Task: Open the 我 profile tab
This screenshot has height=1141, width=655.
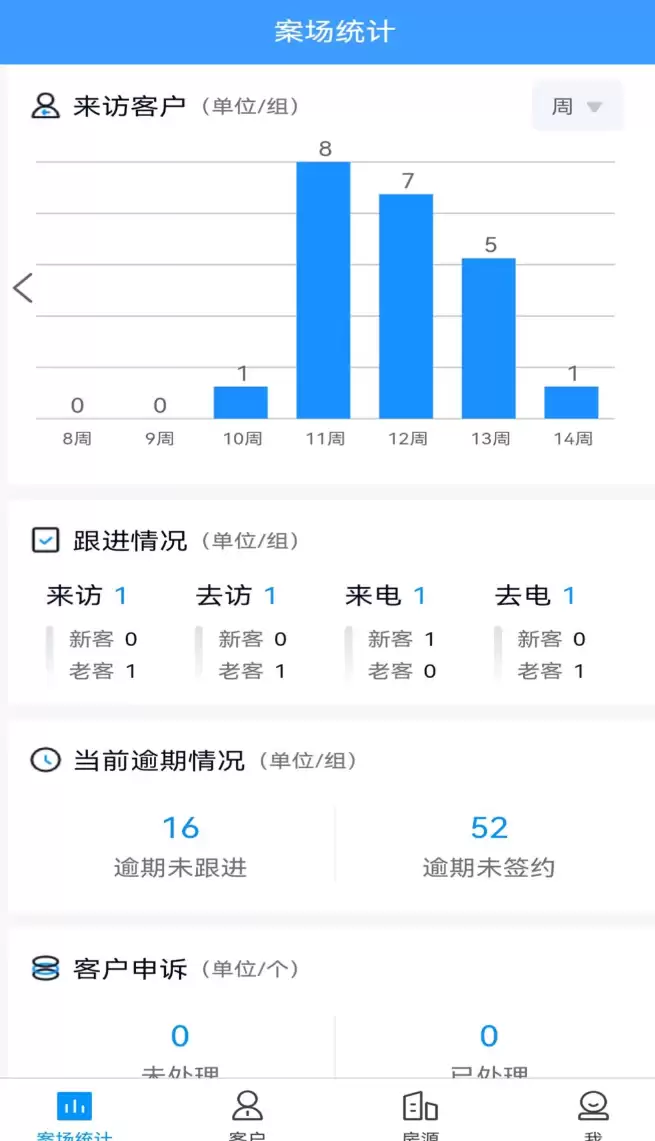Action: [593, 1114]
